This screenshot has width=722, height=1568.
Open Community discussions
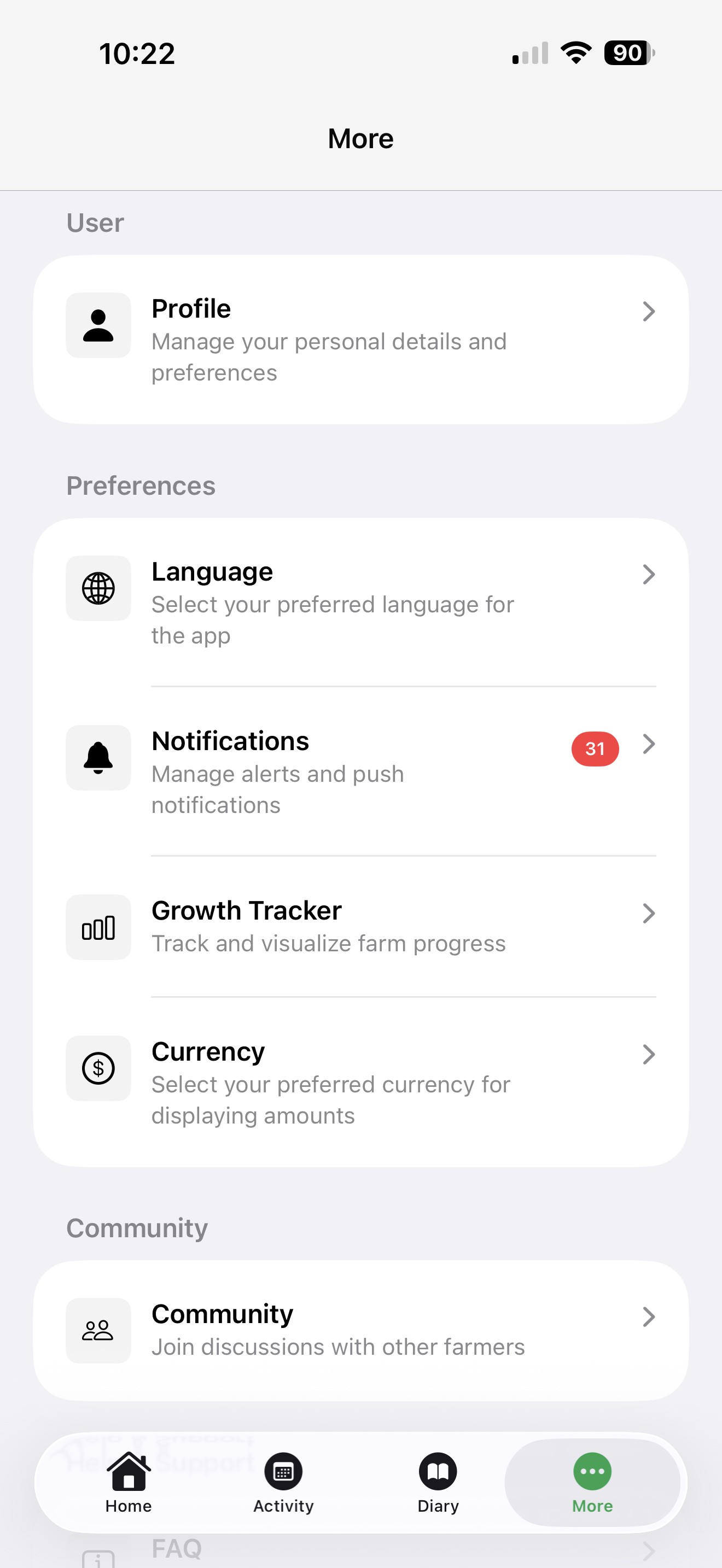pyautogui.click(x=360, y=1330)
